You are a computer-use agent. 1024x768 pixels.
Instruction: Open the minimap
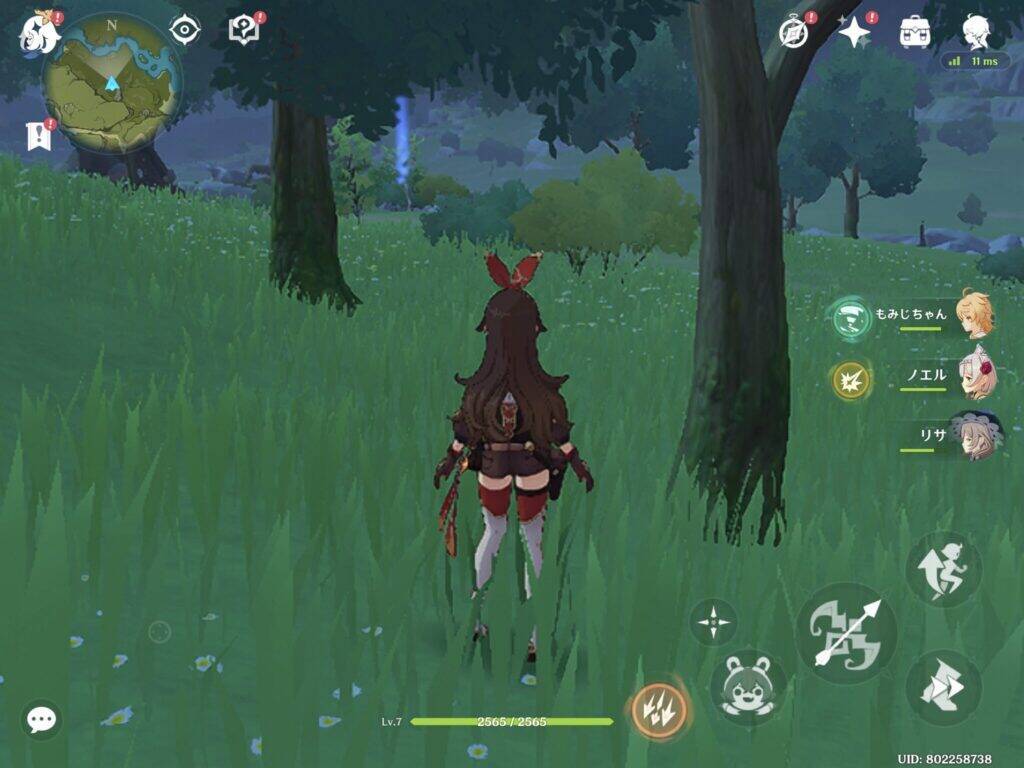[112, 82]
